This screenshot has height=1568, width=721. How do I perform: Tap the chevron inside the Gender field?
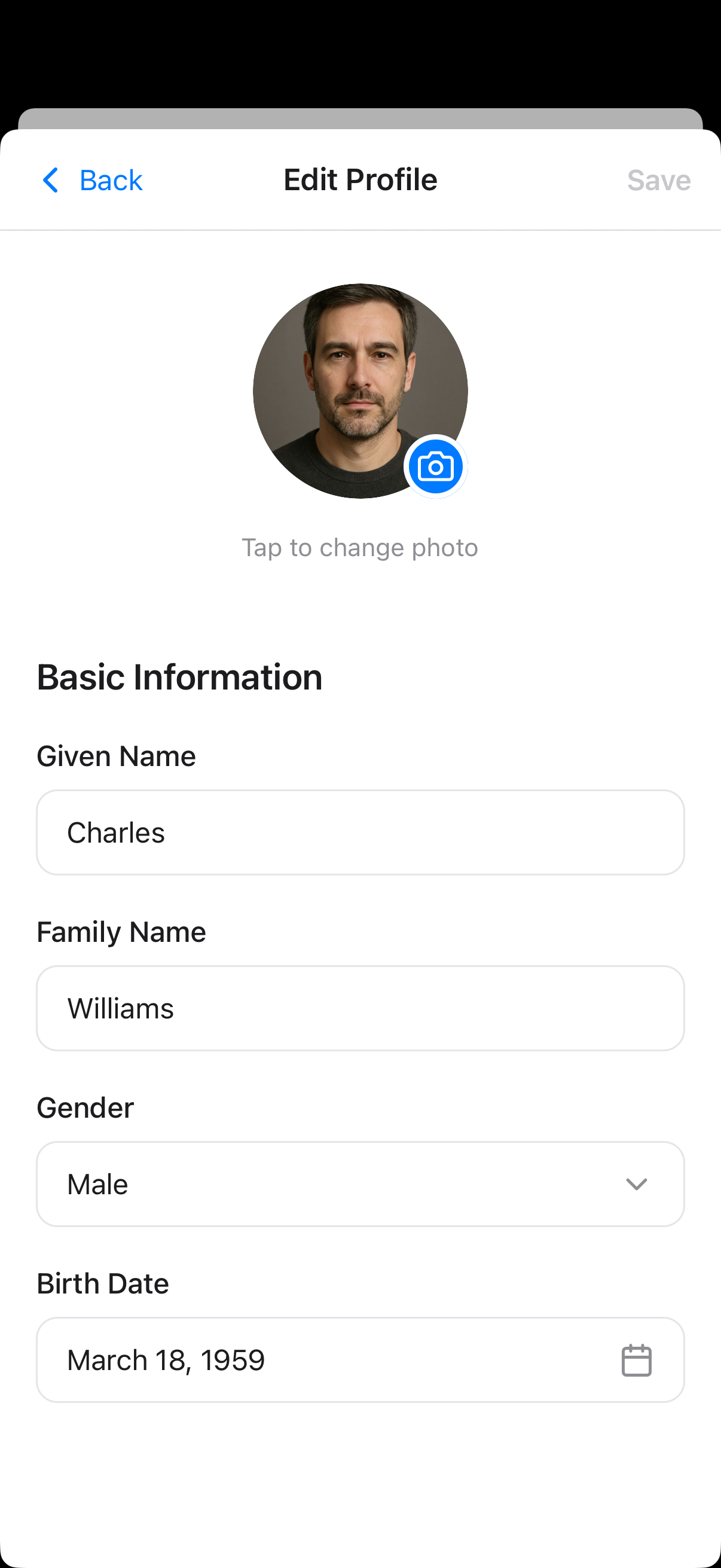click(x=637, y=1183)
